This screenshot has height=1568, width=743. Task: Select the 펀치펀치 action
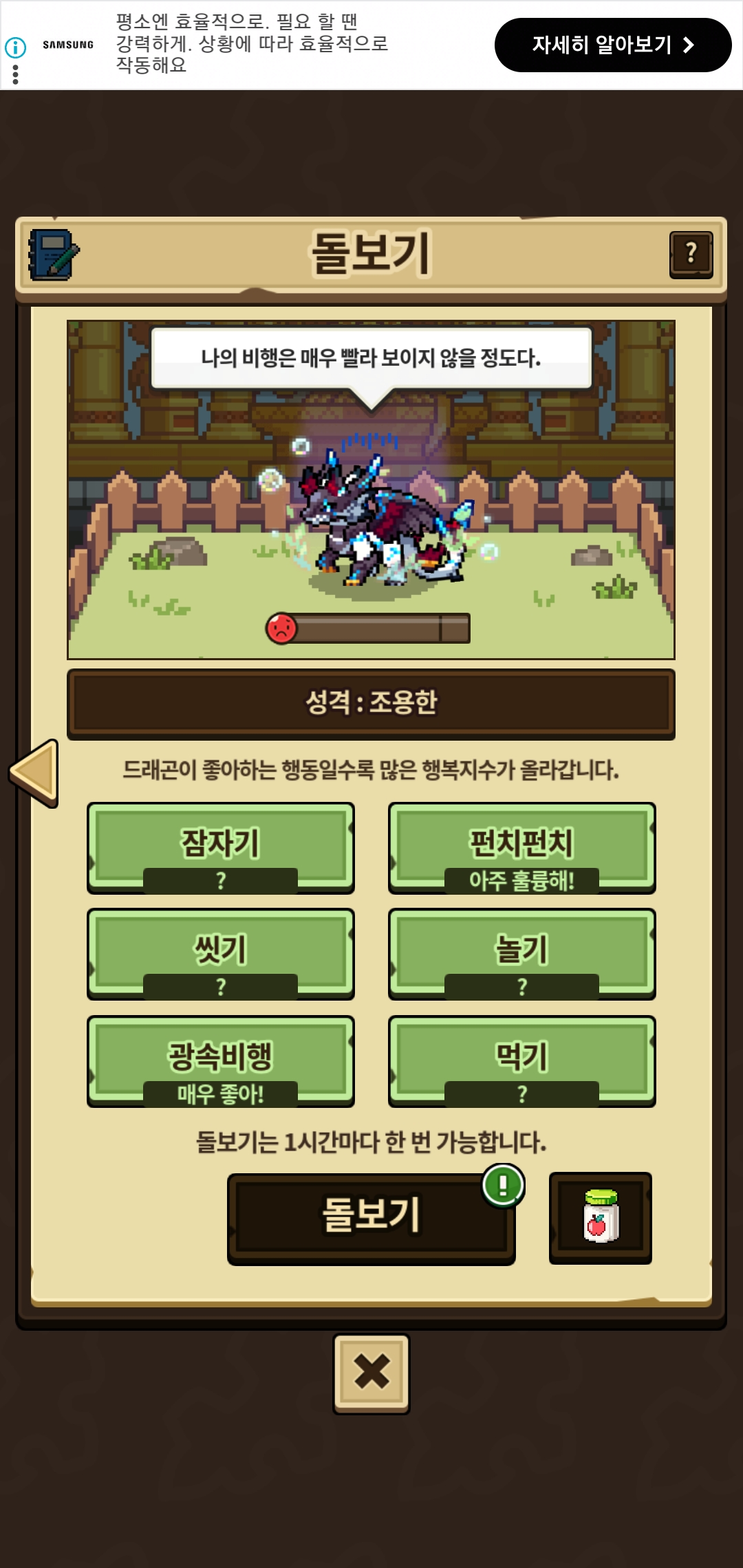[521, 847]
